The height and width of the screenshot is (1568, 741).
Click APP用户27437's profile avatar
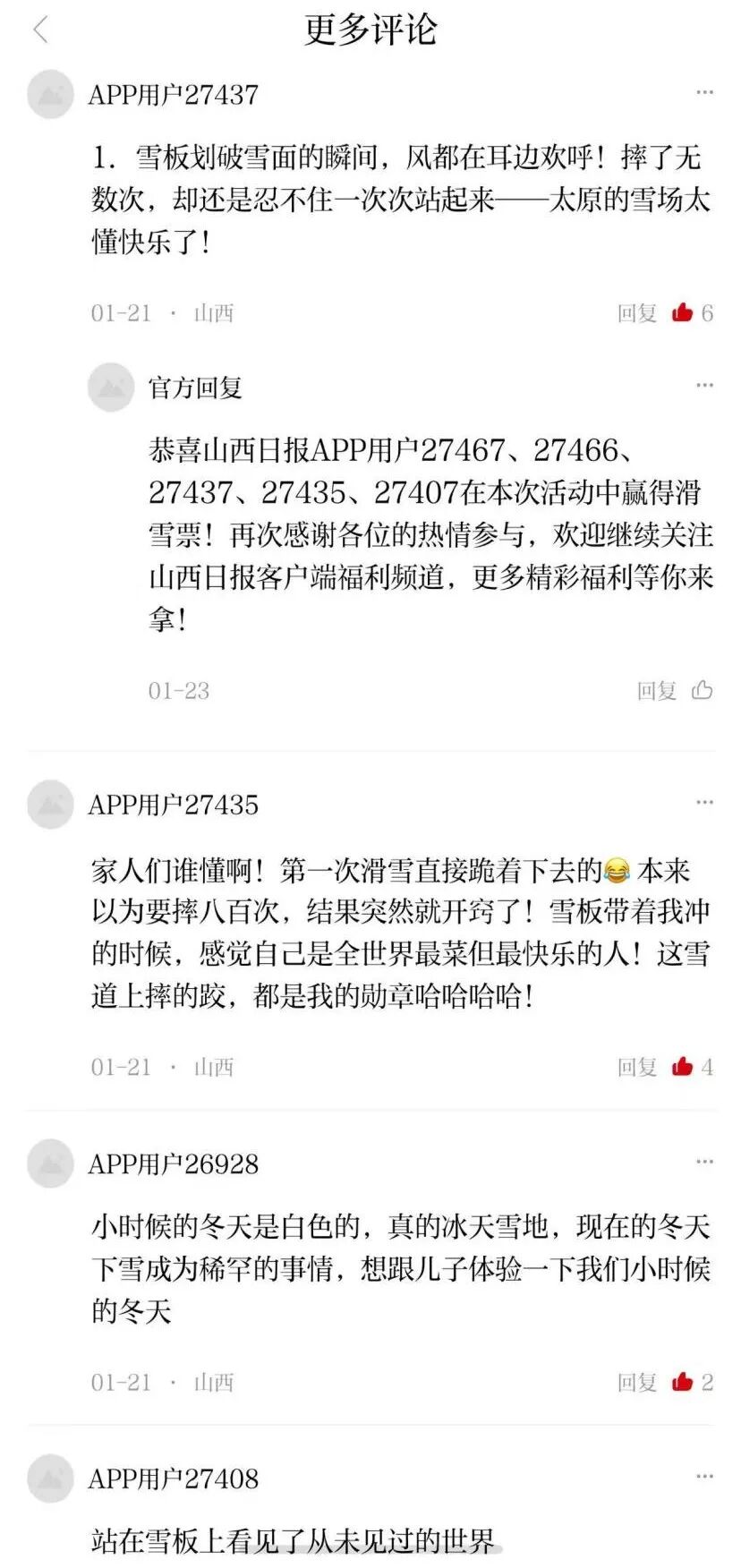(x=50, y=95)
